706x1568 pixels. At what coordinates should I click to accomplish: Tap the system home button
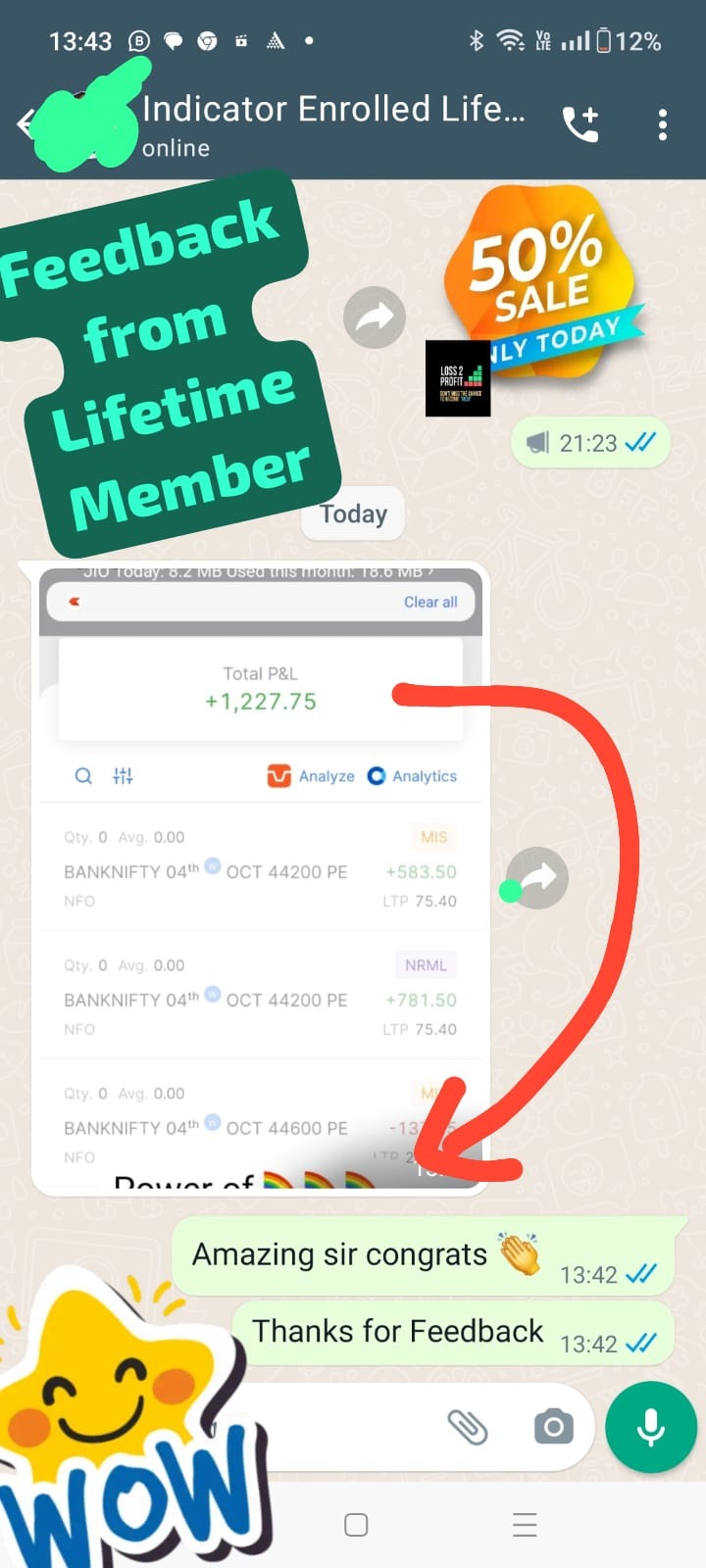[356, 1525]
